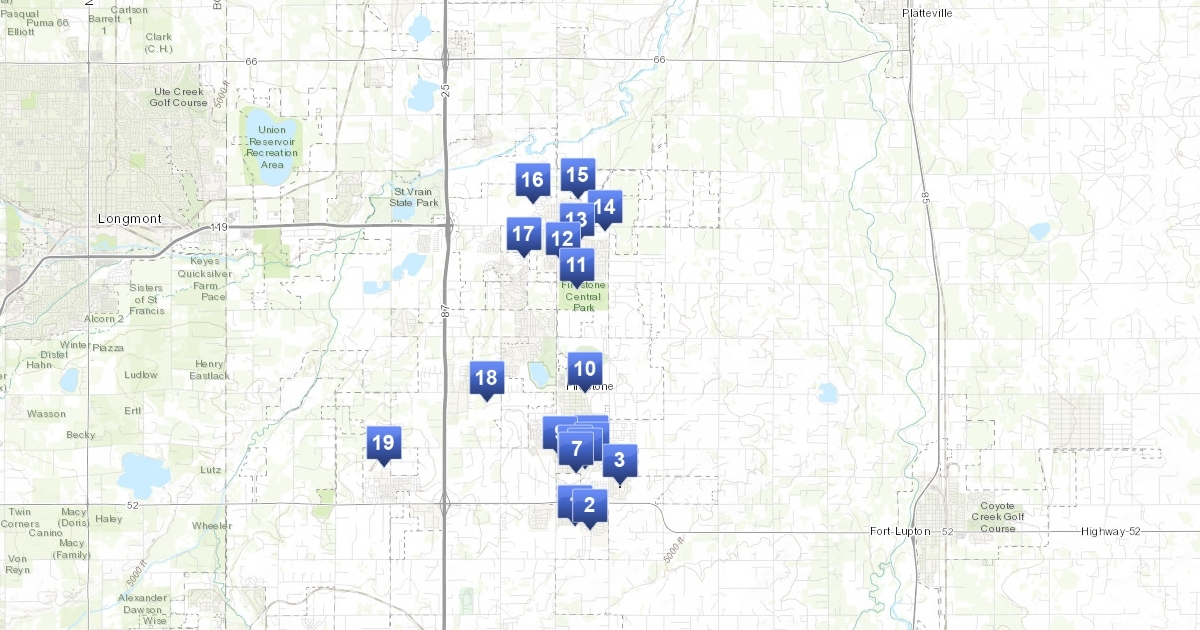
Task: Select map marker number 7
Action: 577,449
